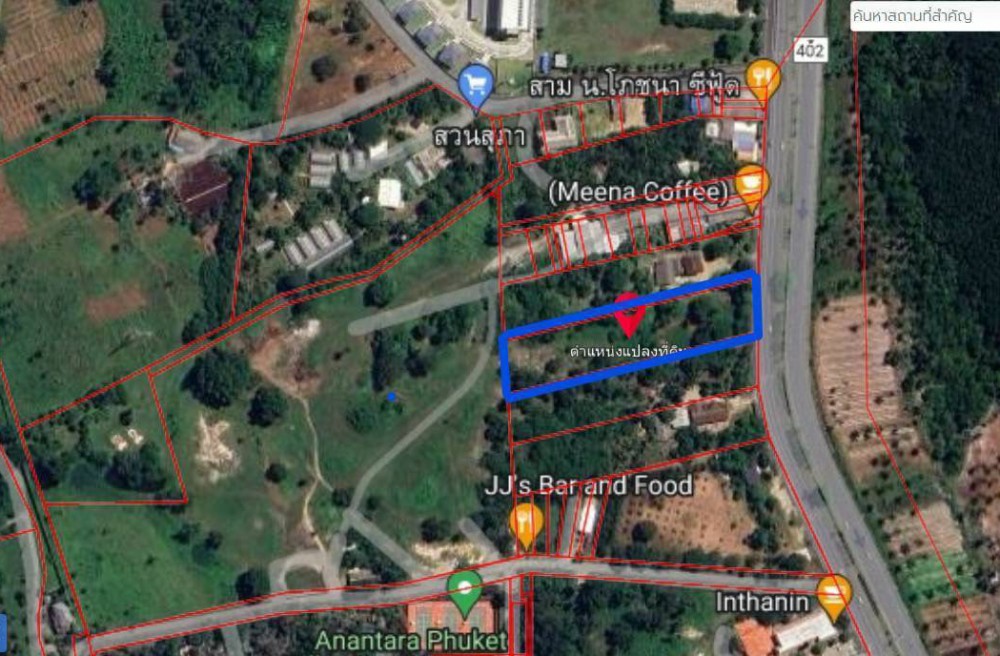Select the Inthanin cafe marker

coord(832,593)
